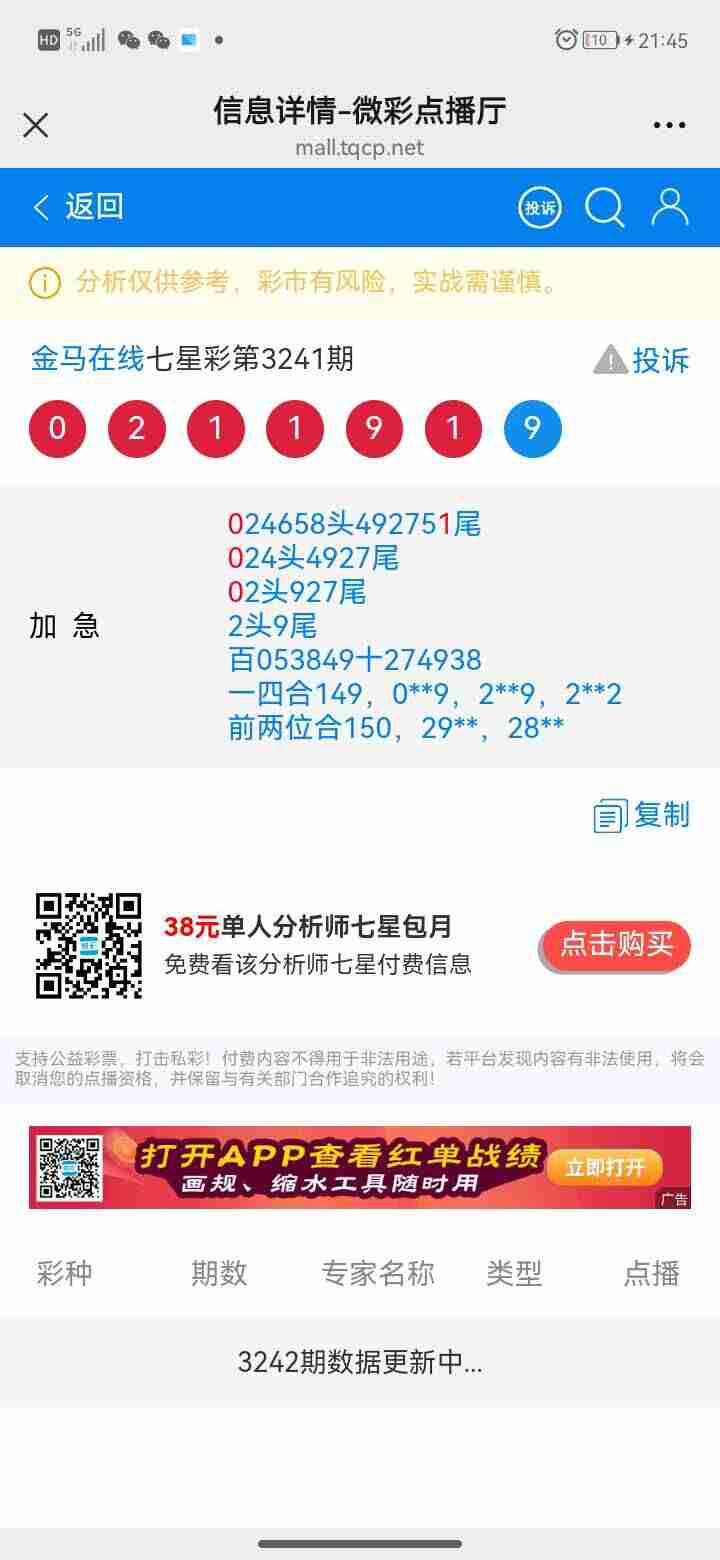Open the user account profile icon
The width and height of the screenshot is (720, 1560).
point(669,207)
